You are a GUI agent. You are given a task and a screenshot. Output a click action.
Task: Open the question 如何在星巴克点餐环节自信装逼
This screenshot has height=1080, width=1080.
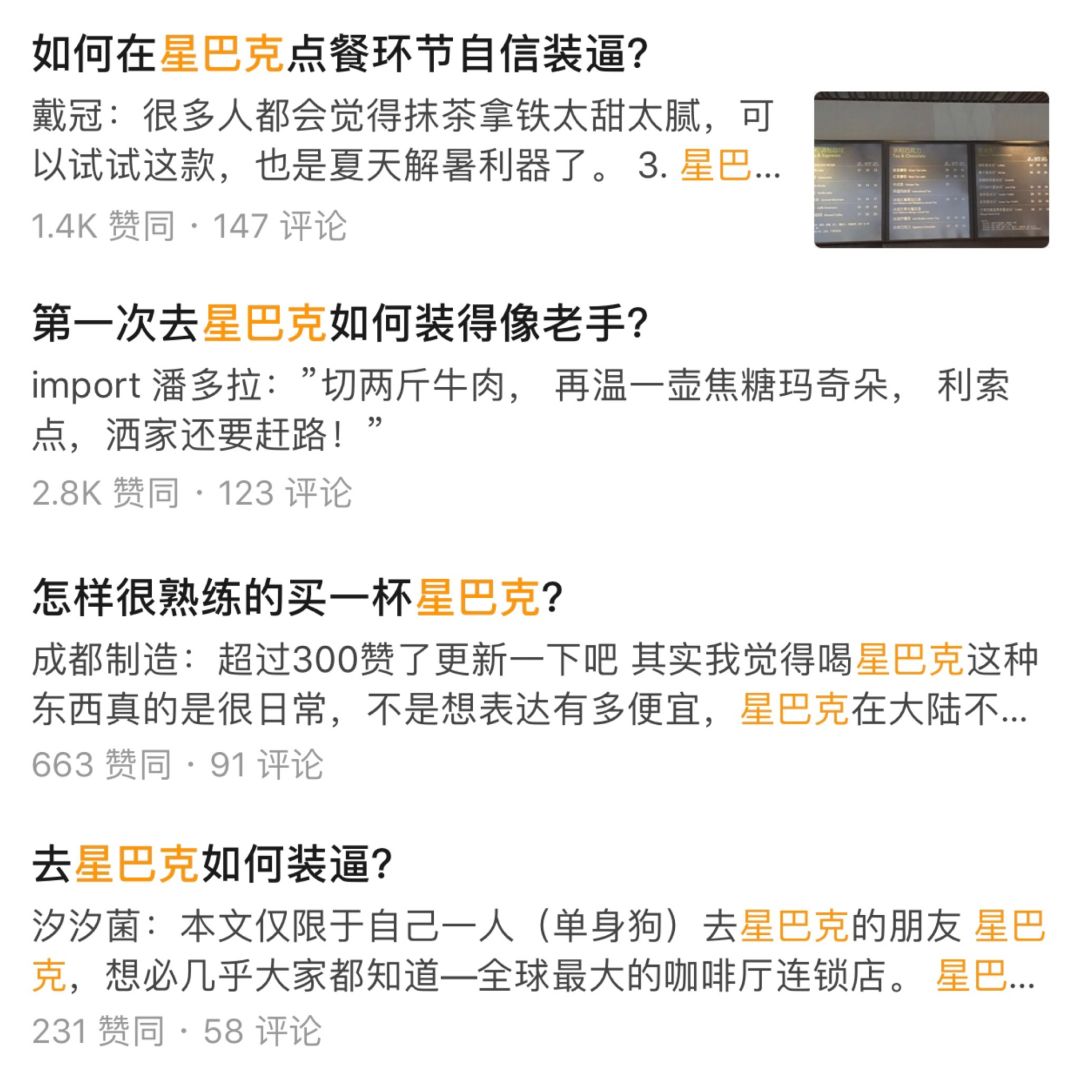click(341, 54)
